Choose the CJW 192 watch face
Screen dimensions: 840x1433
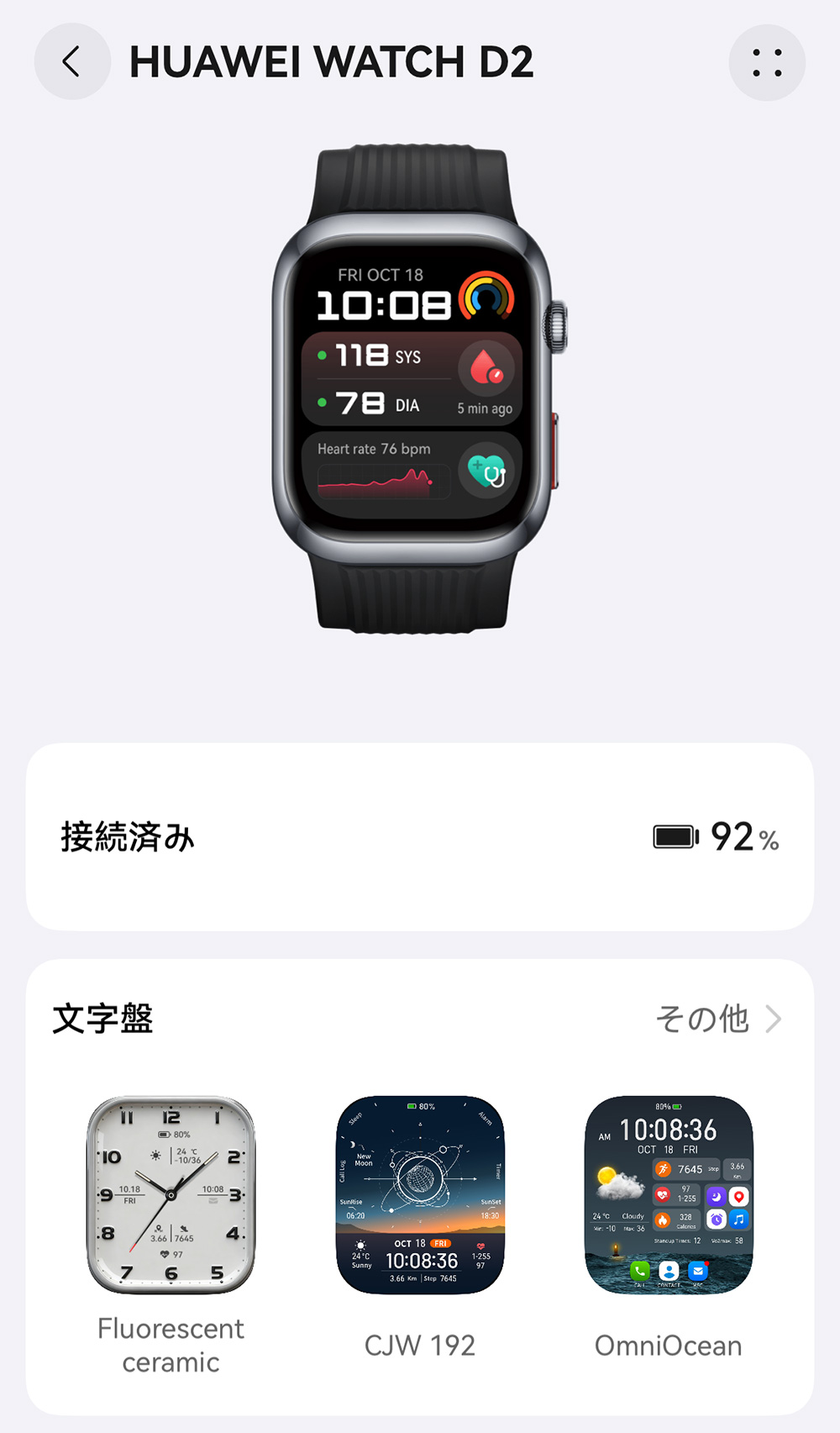(420, 1194)
